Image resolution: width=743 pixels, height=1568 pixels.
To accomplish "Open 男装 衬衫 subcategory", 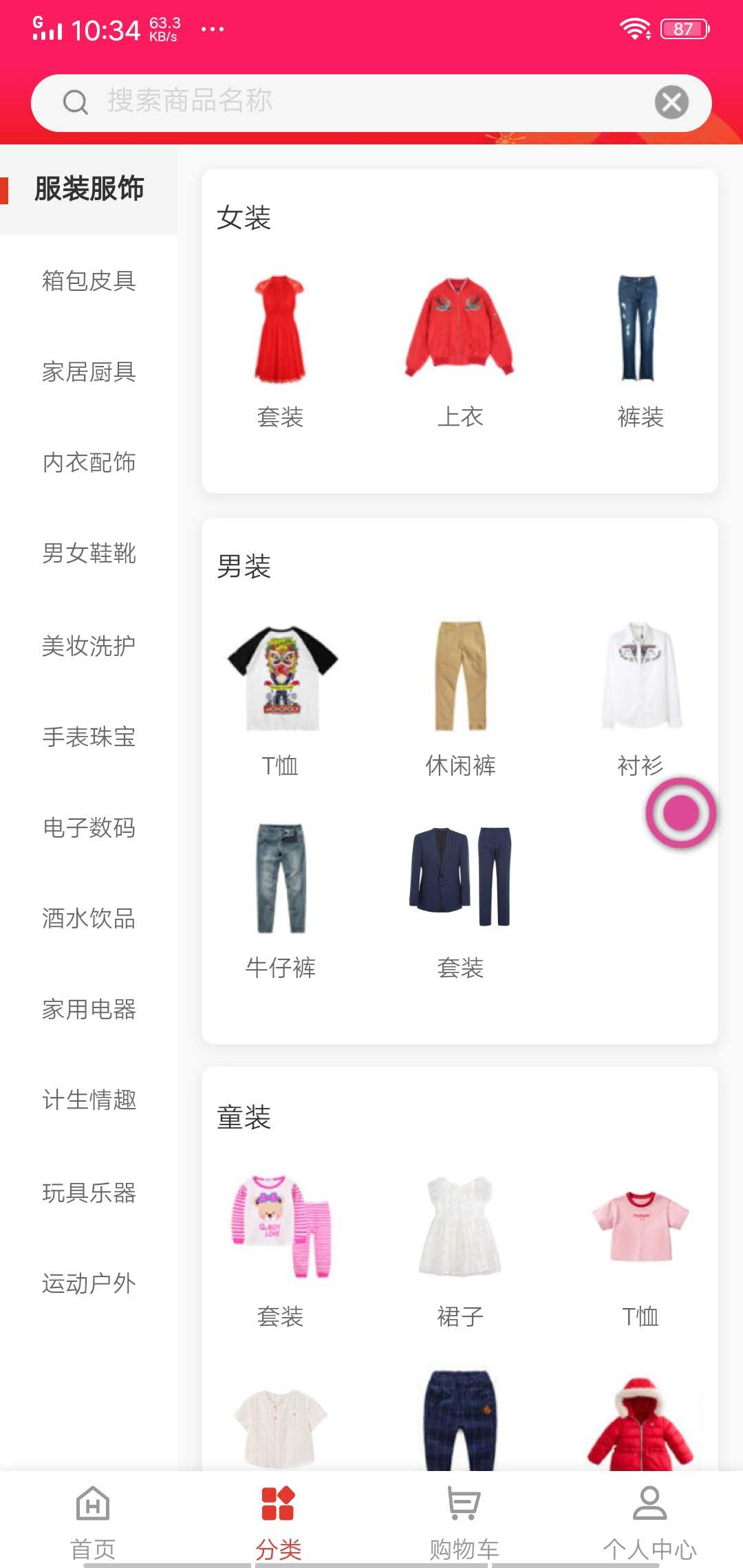I will coord(639,763).
